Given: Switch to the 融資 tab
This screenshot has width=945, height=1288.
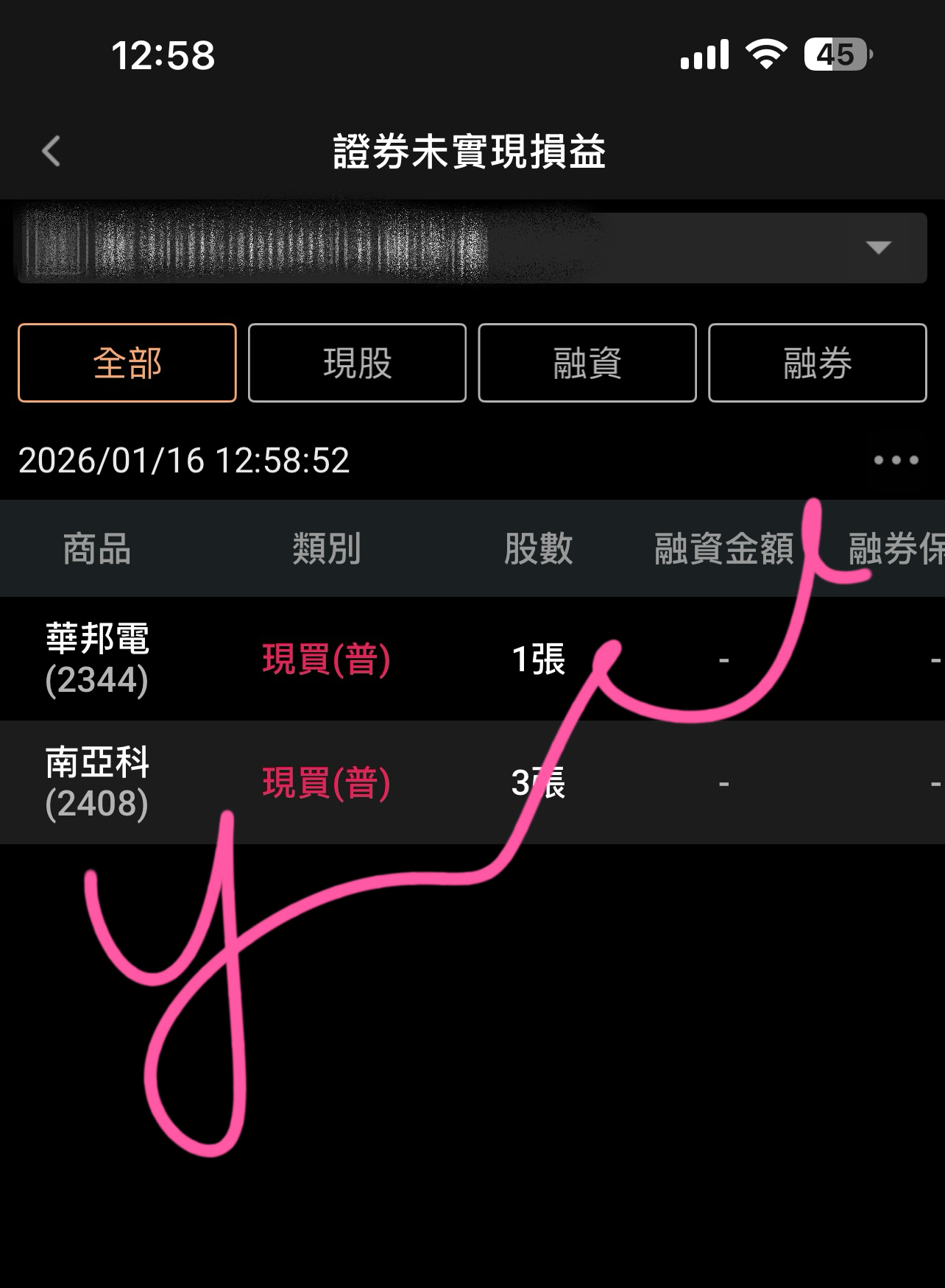Looking at the screenshot, I should point(587,363).
